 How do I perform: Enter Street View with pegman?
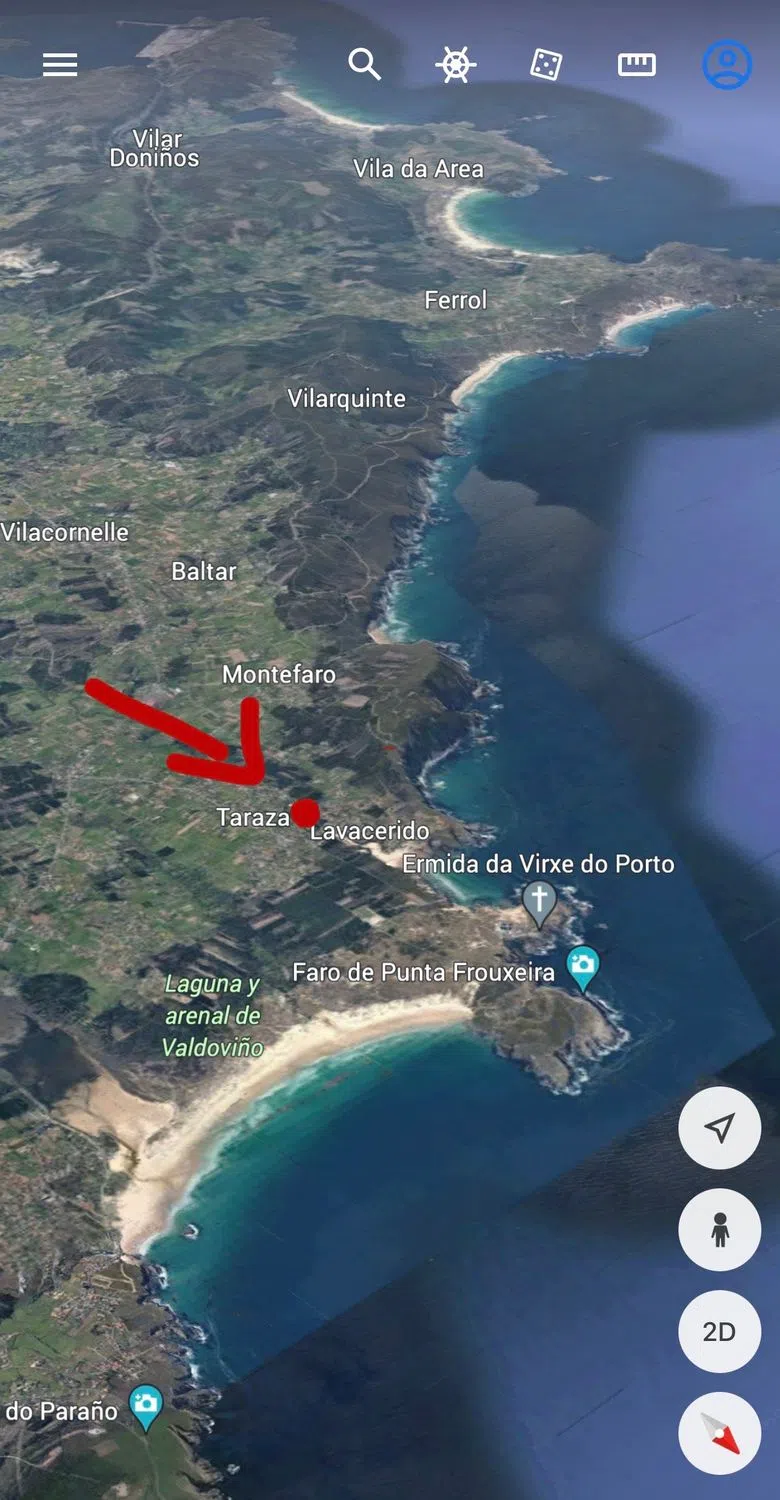(719, 1230)
